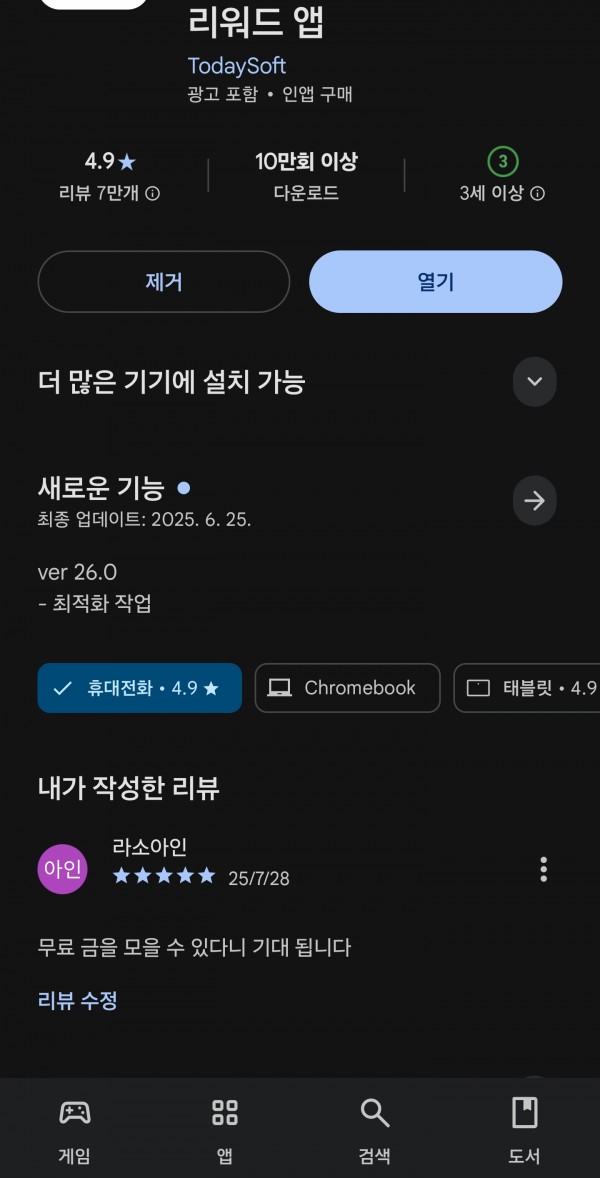
Task: Tap the 제거 button to uninstall
Action: [164, 282]
